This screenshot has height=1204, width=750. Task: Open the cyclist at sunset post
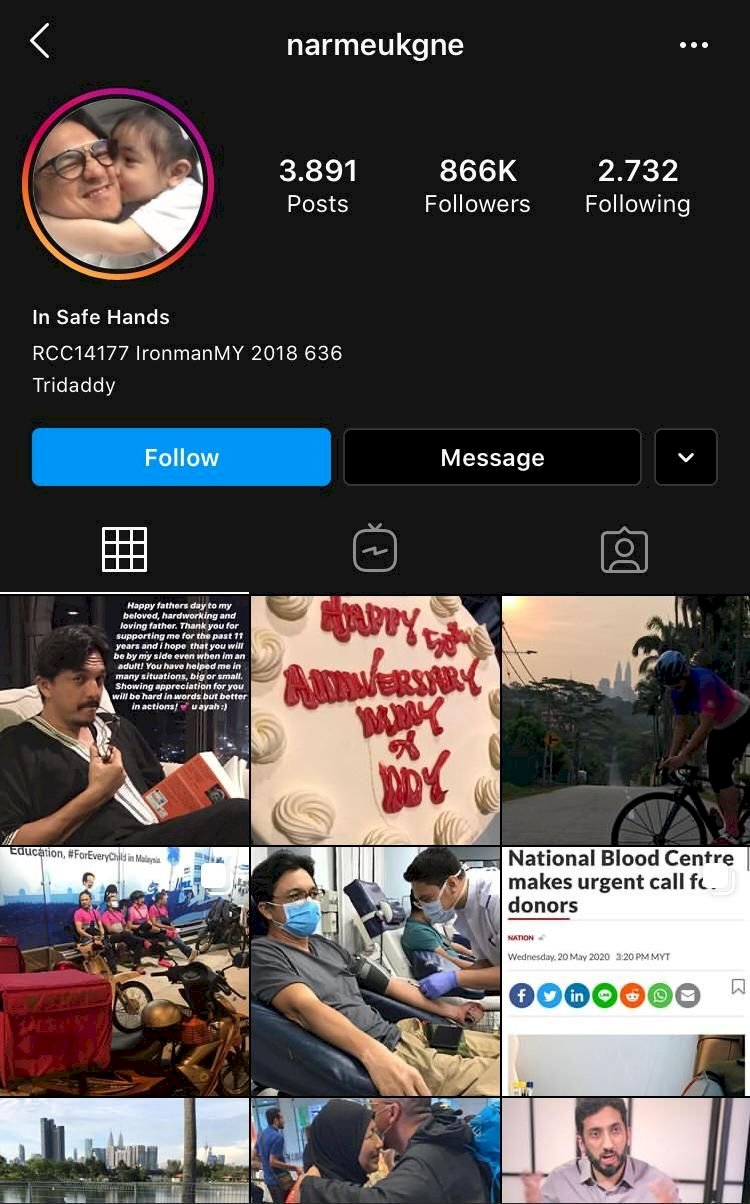626,720
